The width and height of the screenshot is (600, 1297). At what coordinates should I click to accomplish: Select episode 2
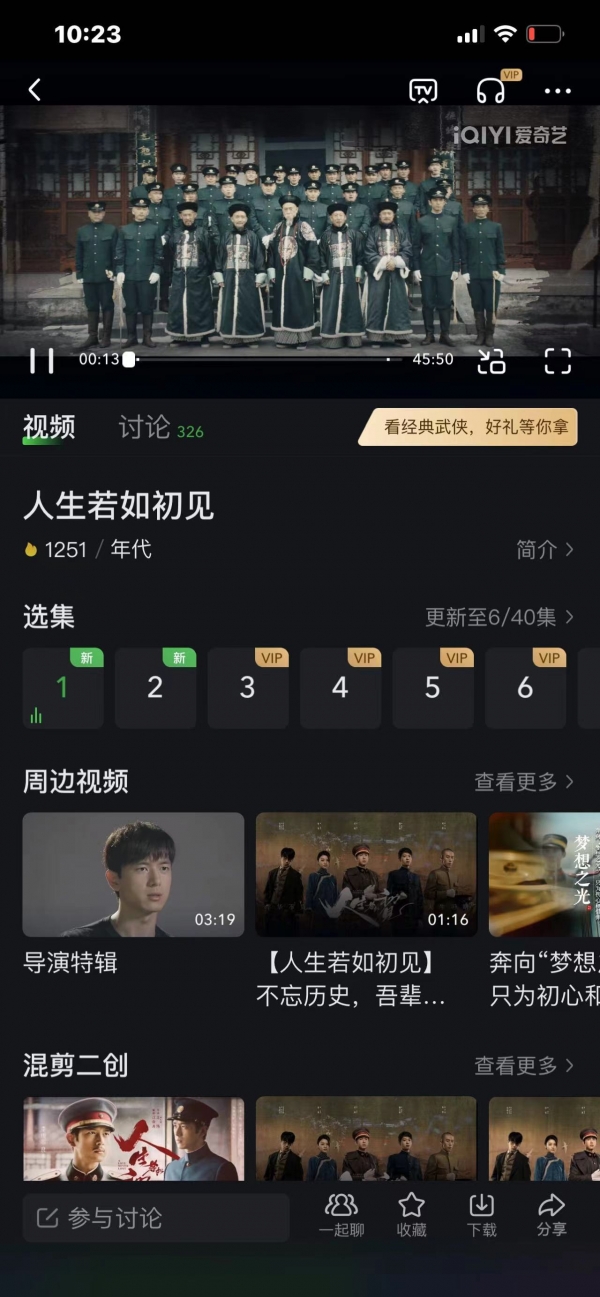pos(155,688)
